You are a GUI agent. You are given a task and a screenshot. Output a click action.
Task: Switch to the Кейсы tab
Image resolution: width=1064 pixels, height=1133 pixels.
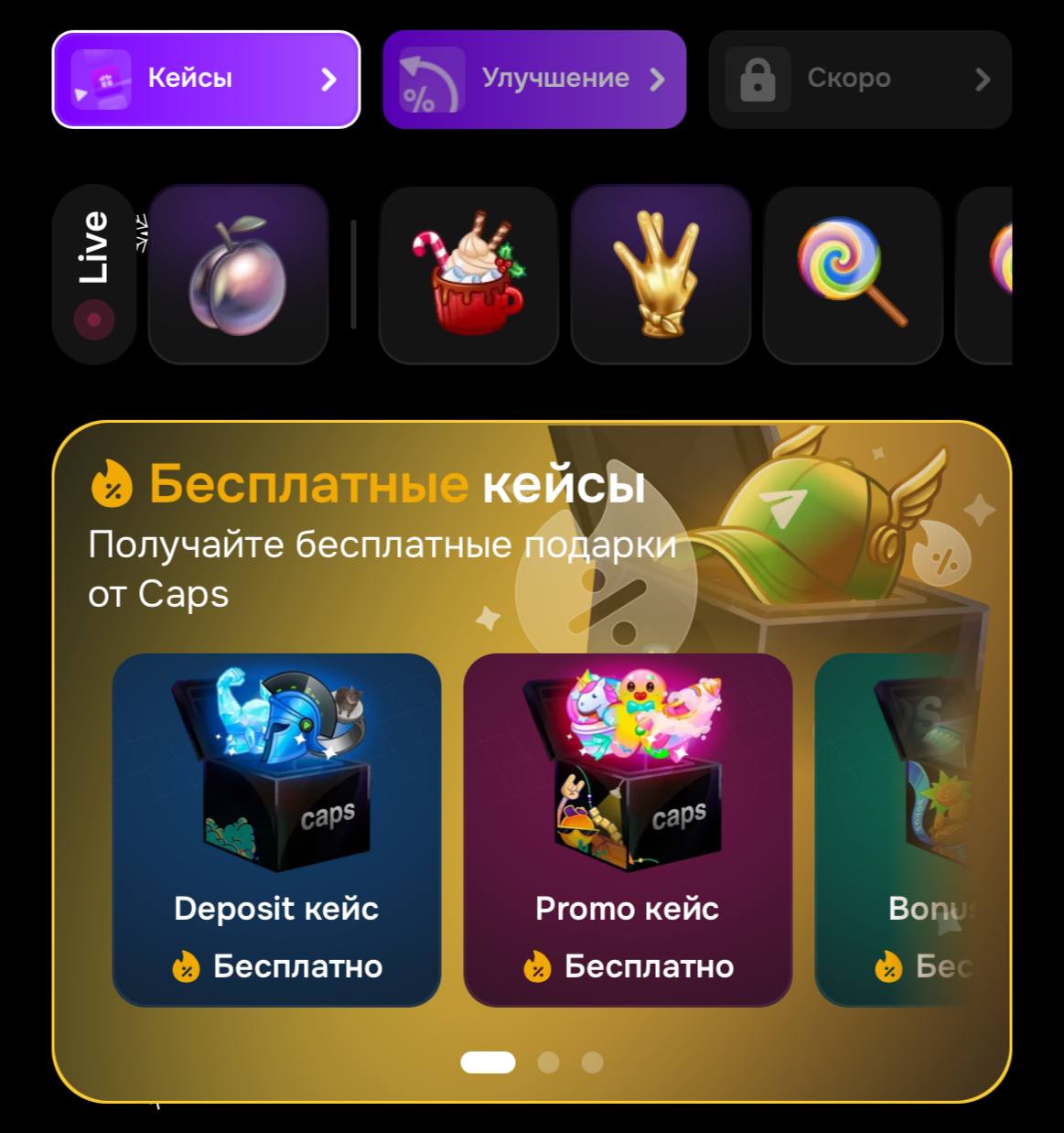pos(206,79)
